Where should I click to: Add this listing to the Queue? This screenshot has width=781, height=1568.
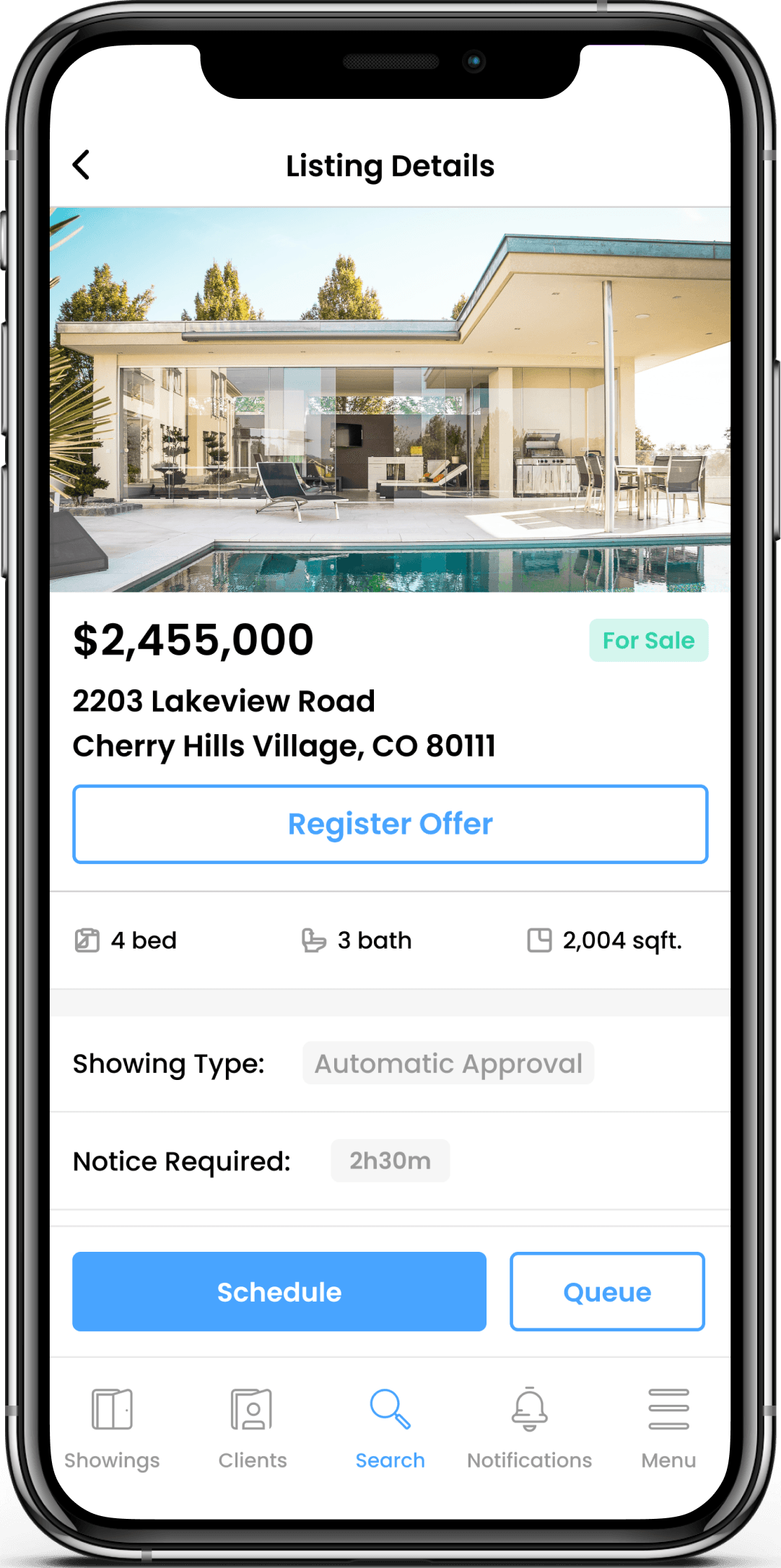click(x=607, y=1292)
